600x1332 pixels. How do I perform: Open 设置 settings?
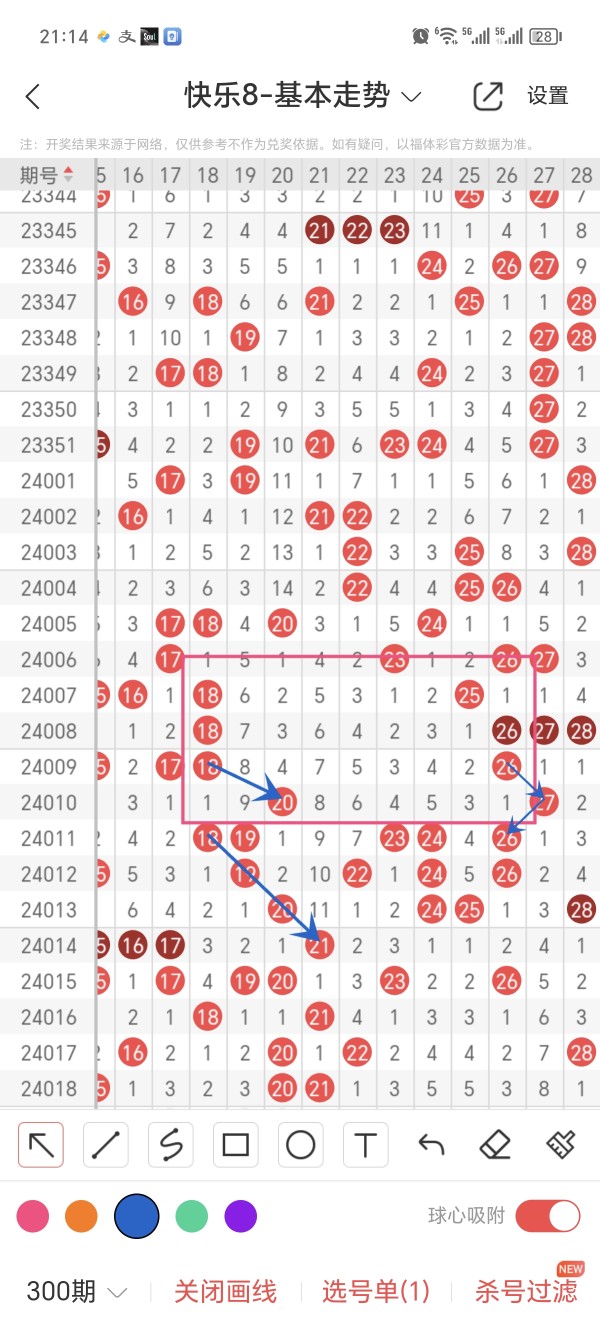coord(548,96)
